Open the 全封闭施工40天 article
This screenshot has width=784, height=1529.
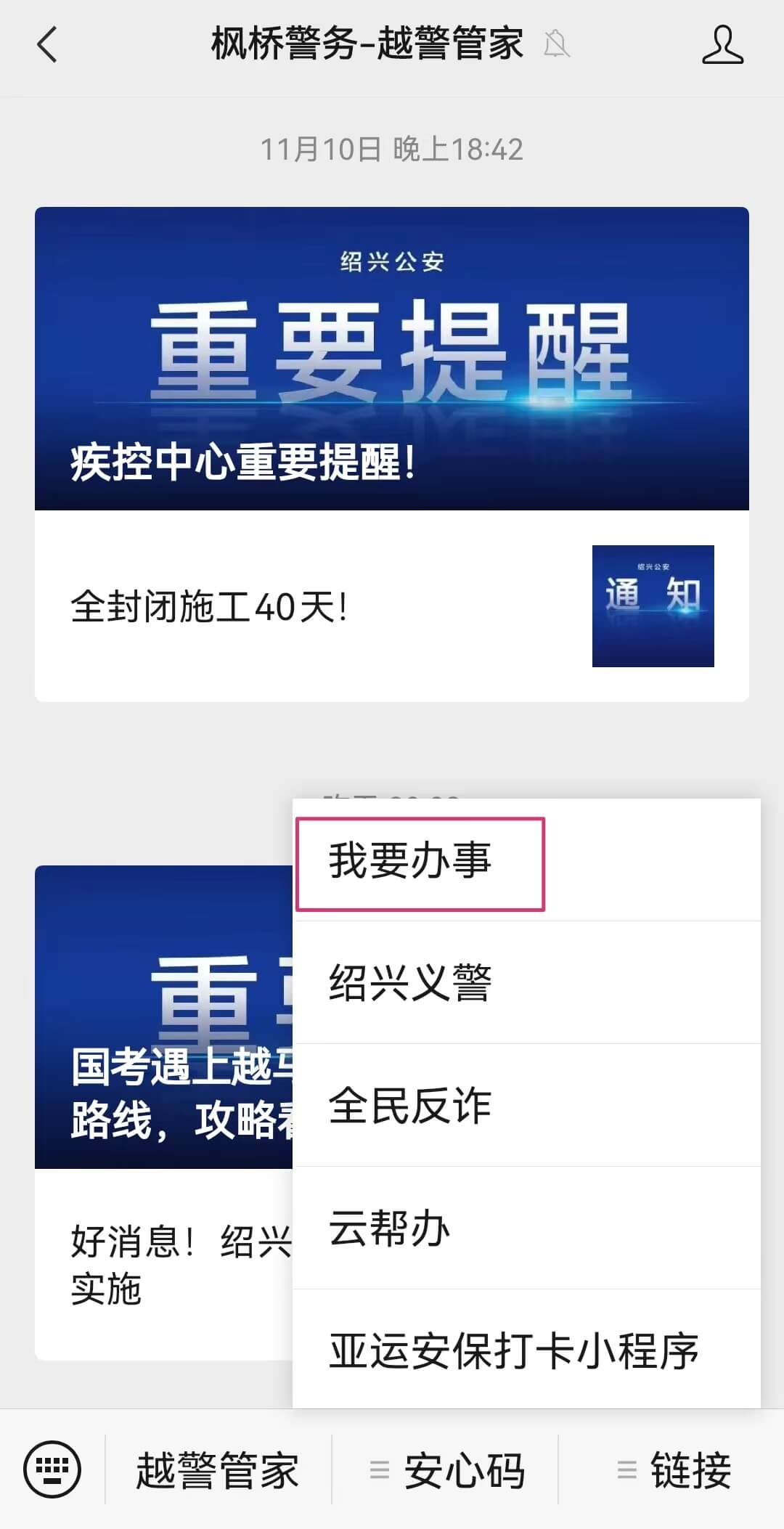pos(391,606)
